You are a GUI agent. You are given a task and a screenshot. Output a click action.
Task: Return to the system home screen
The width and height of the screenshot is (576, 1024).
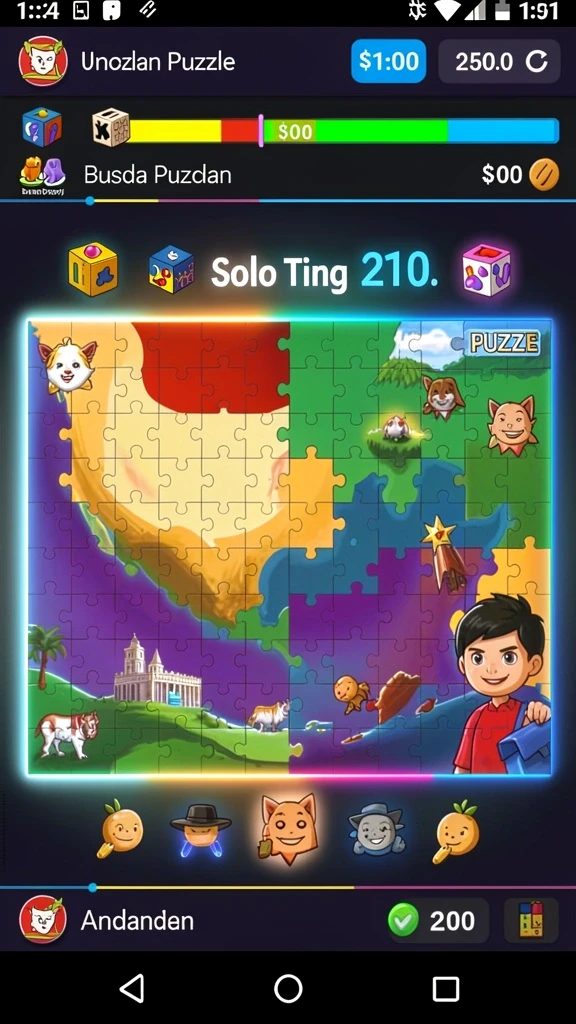(288, 989)
